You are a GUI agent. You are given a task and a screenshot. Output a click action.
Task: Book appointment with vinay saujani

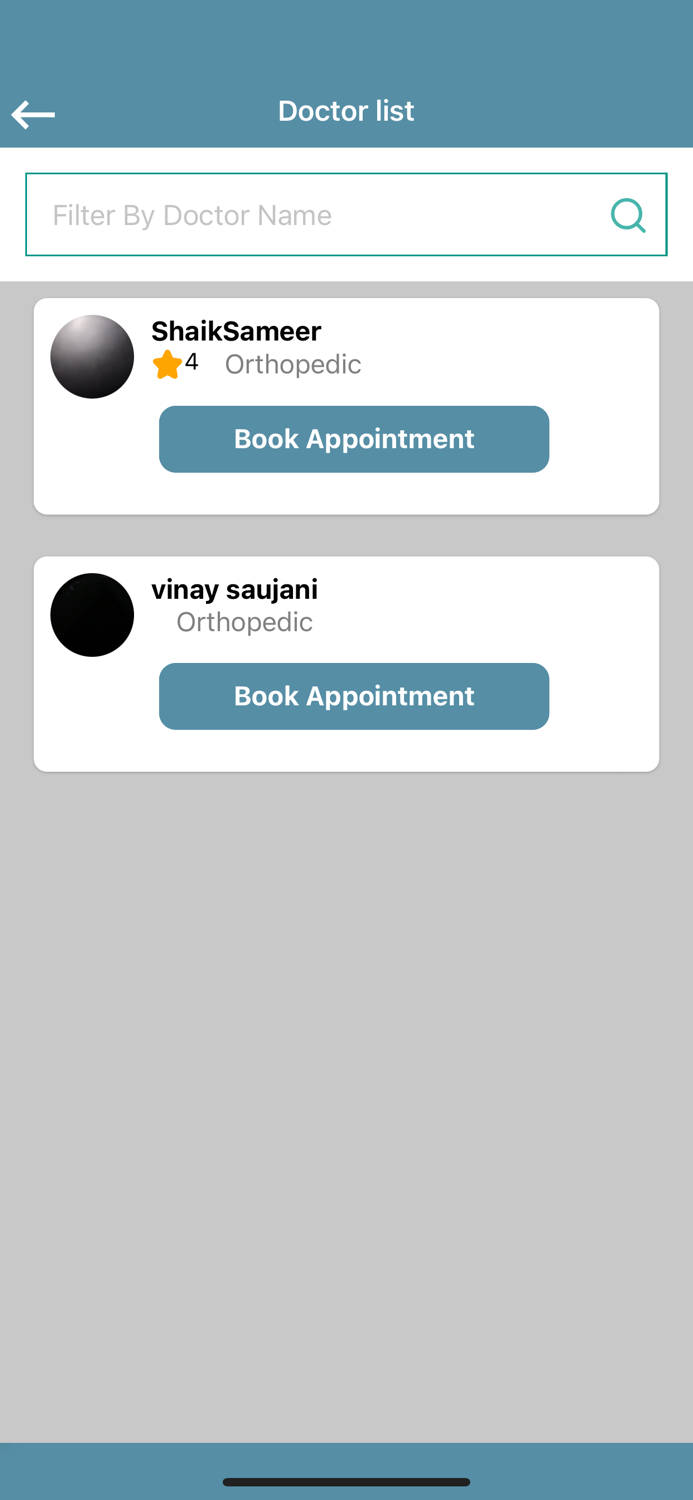pyautogui.click(x=354, y=696)
